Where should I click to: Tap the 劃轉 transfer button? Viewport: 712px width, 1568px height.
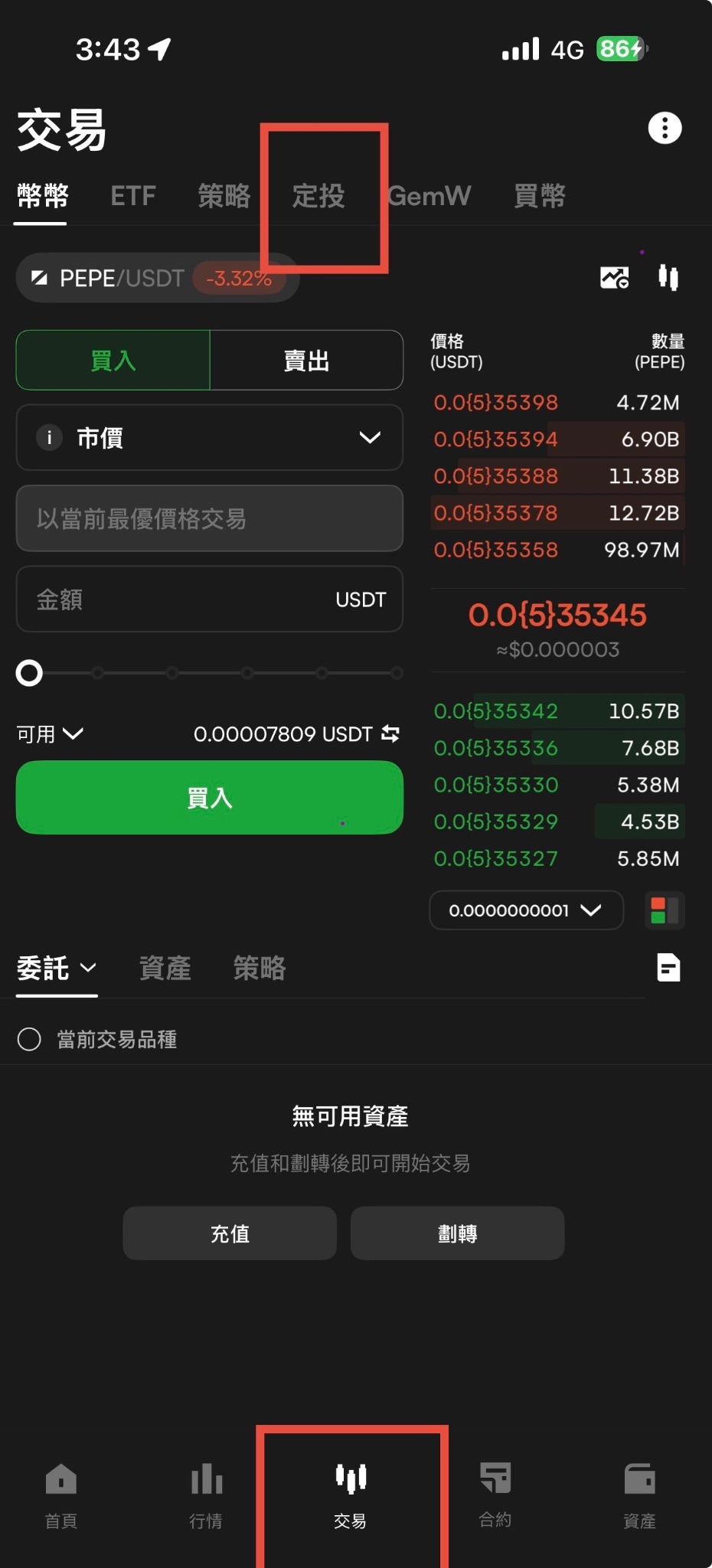tap(457, 1233)
